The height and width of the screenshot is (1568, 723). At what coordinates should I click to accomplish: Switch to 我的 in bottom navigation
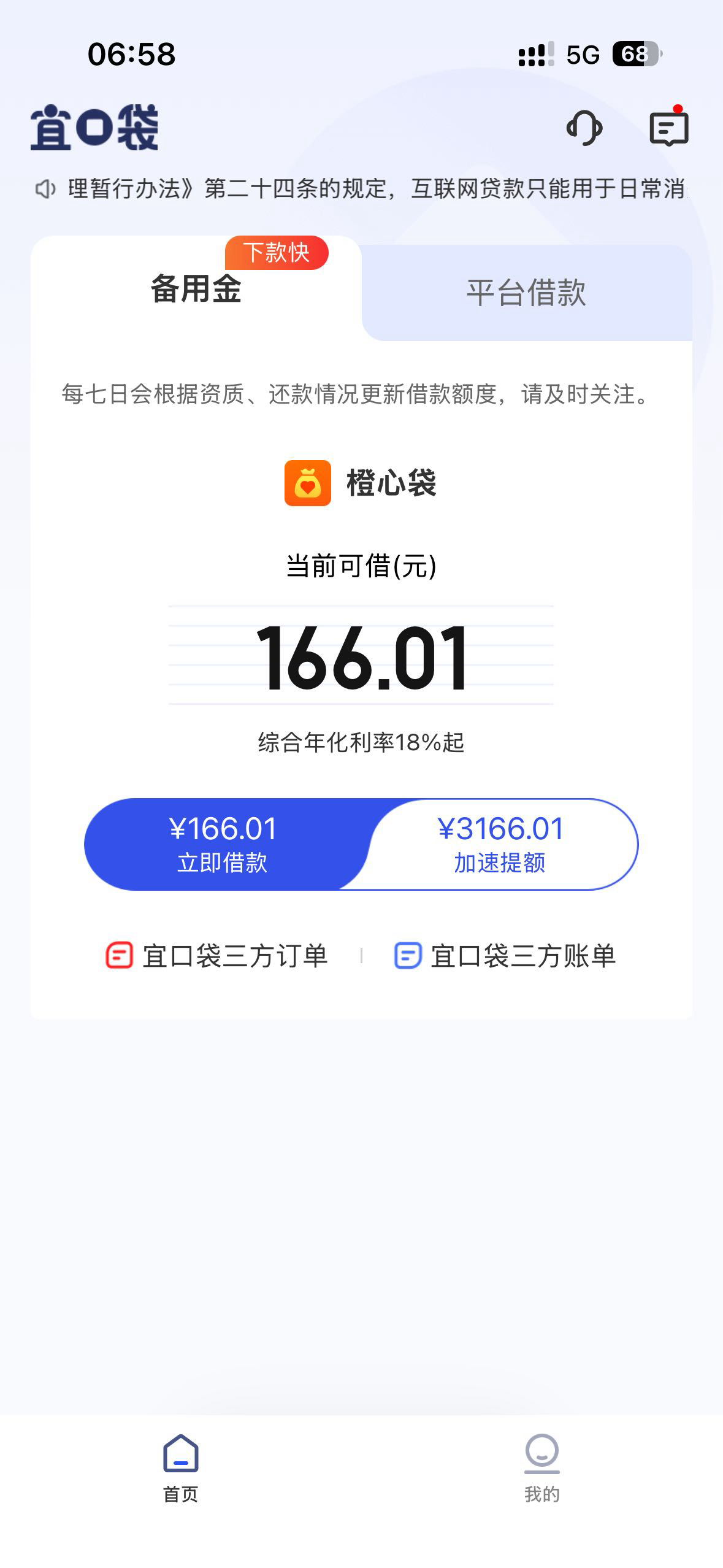point(542,1468)
